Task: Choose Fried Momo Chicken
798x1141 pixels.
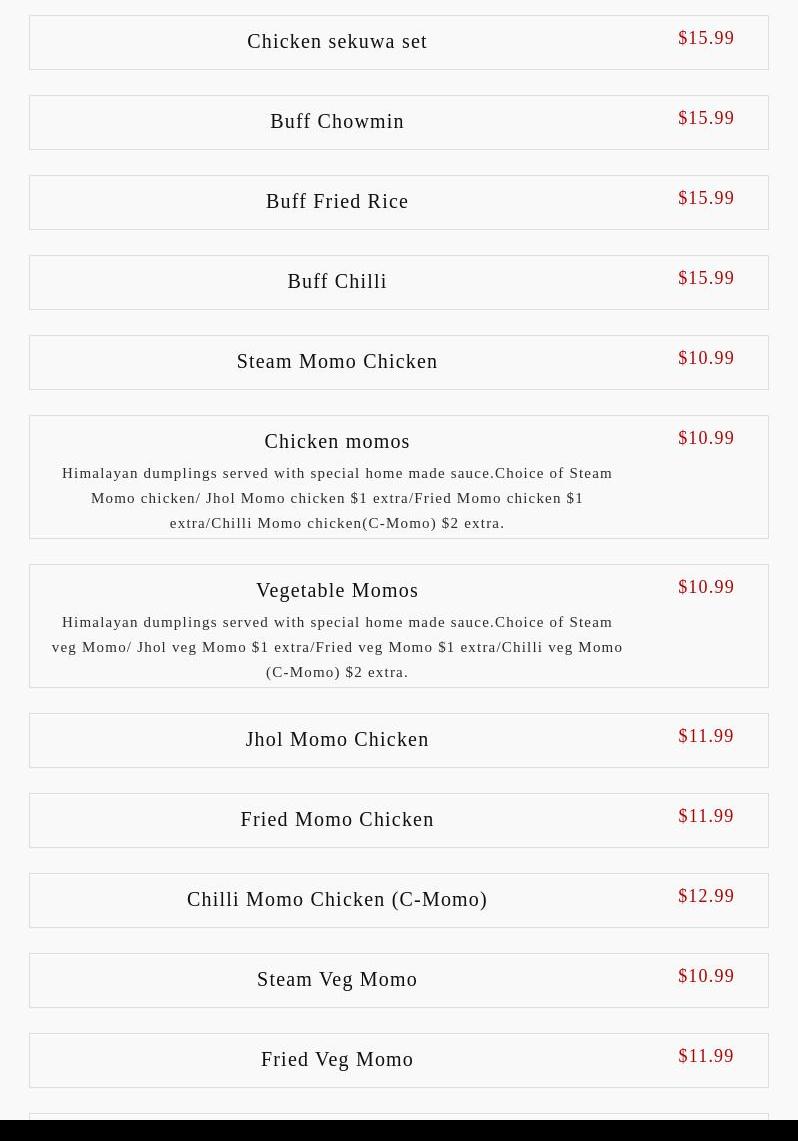Action: click(x=337, y=820)
